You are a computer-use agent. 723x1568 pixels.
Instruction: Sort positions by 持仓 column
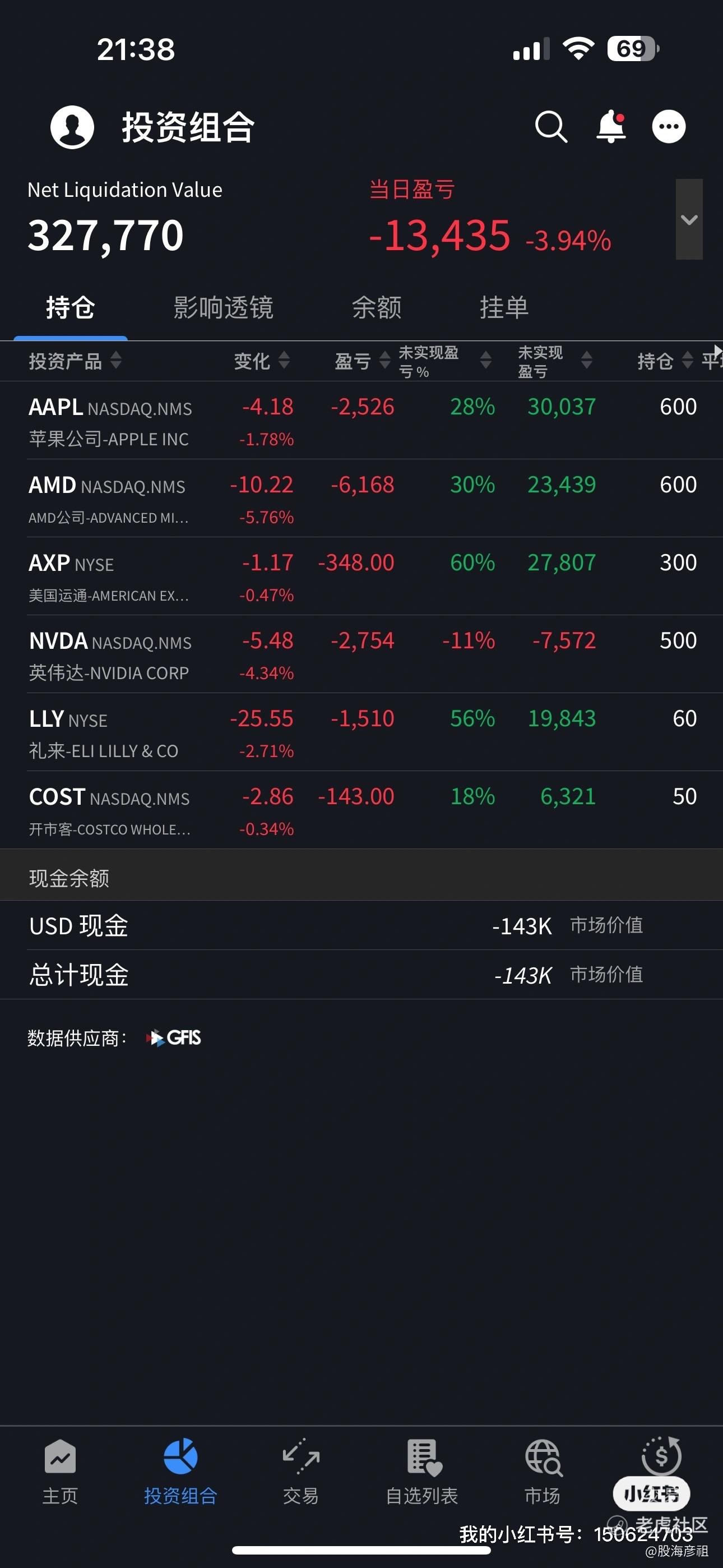pos(665,361)
